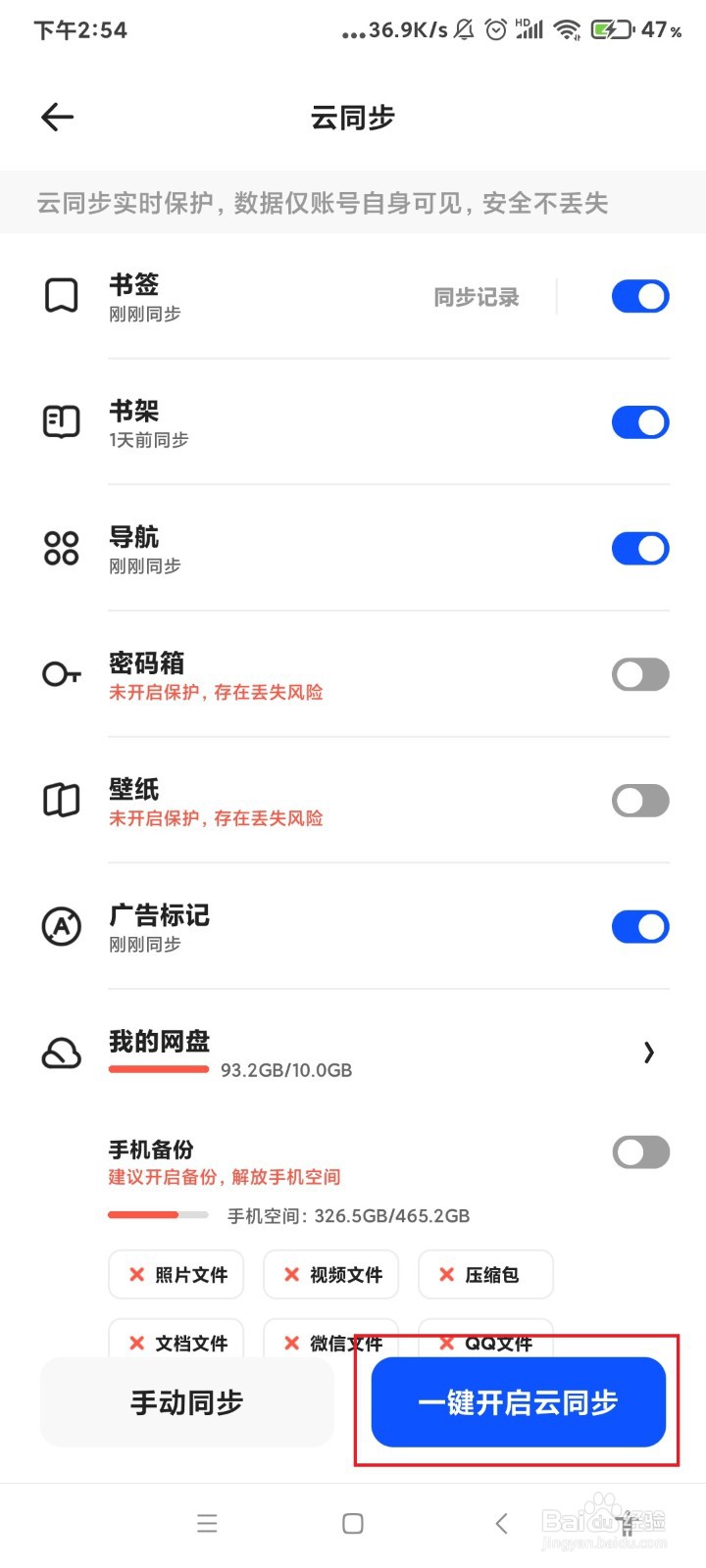Click the navigation grid icon beside 导航
The image size is (706, 1568).
pyautogui.click(x=61, y=548)
